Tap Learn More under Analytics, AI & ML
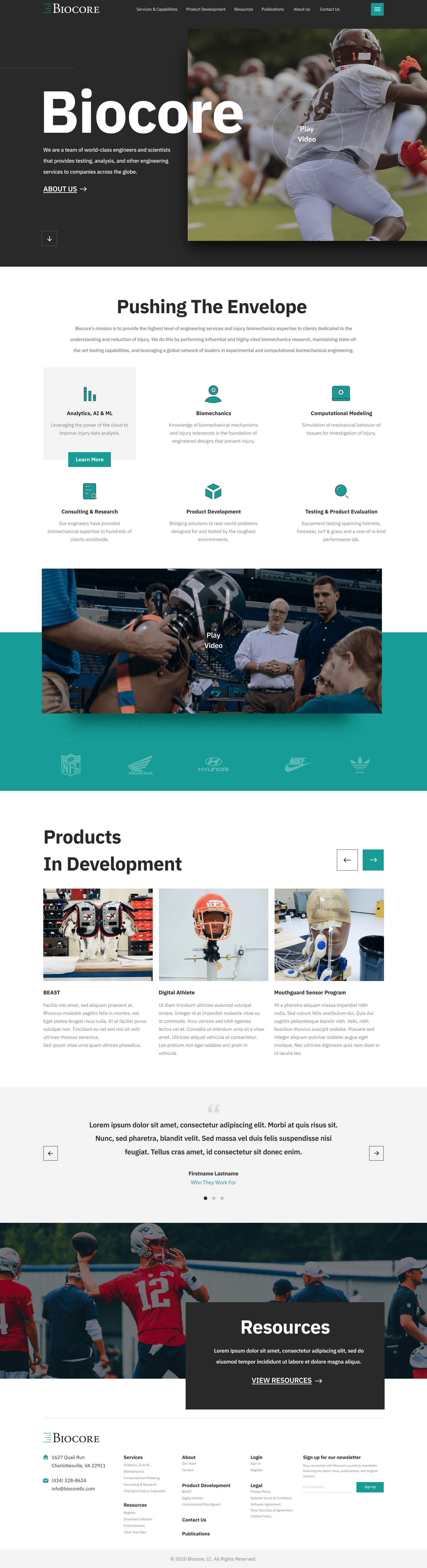The width and height of the screenshot is (427, 1568). click(90, 460)
